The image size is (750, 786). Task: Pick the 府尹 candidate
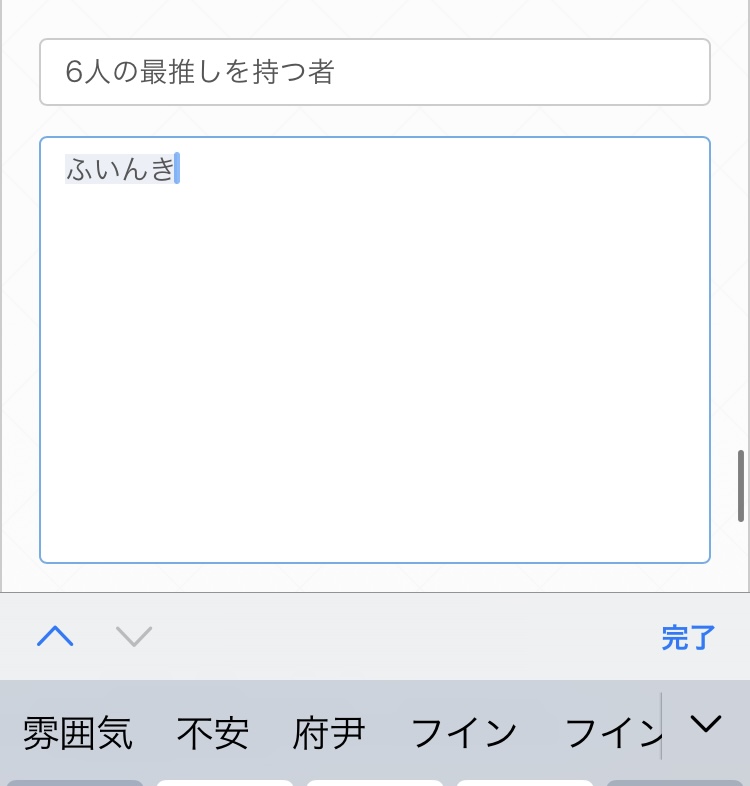329,733
